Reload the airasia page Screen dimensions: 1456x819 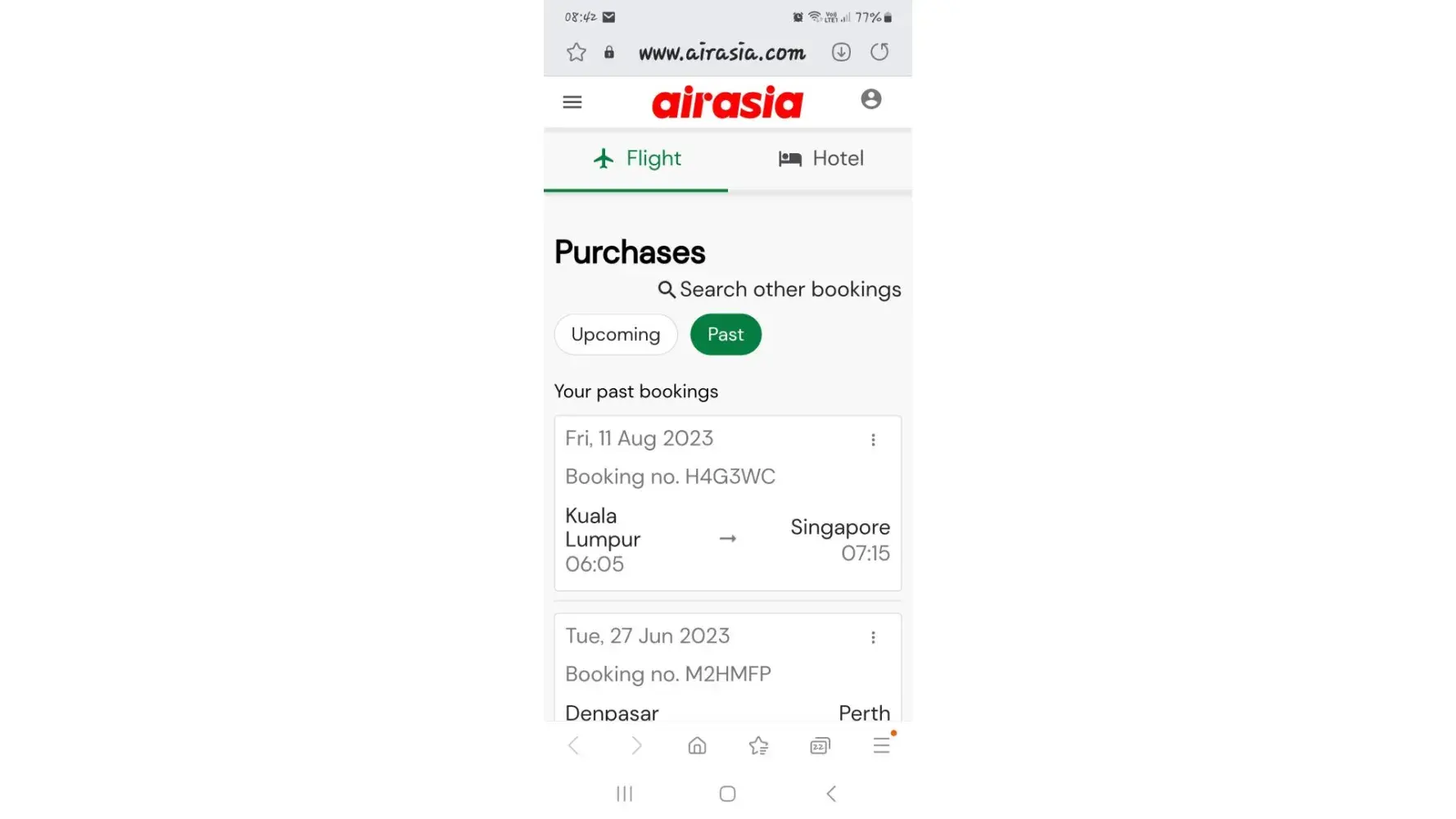tap(879, 52)
